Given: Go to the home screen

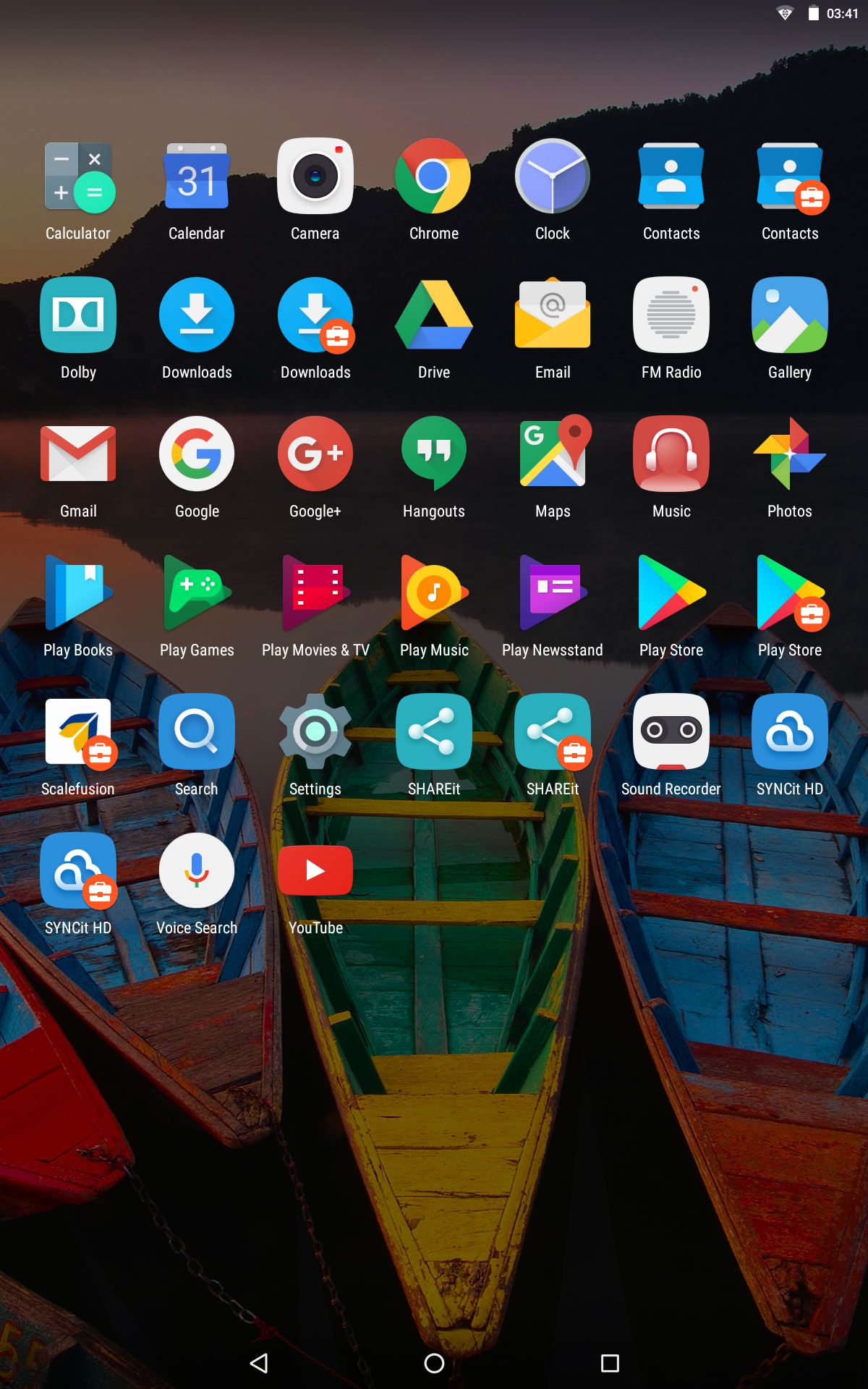Looking at the screenshot, I should pos(434,1364).
